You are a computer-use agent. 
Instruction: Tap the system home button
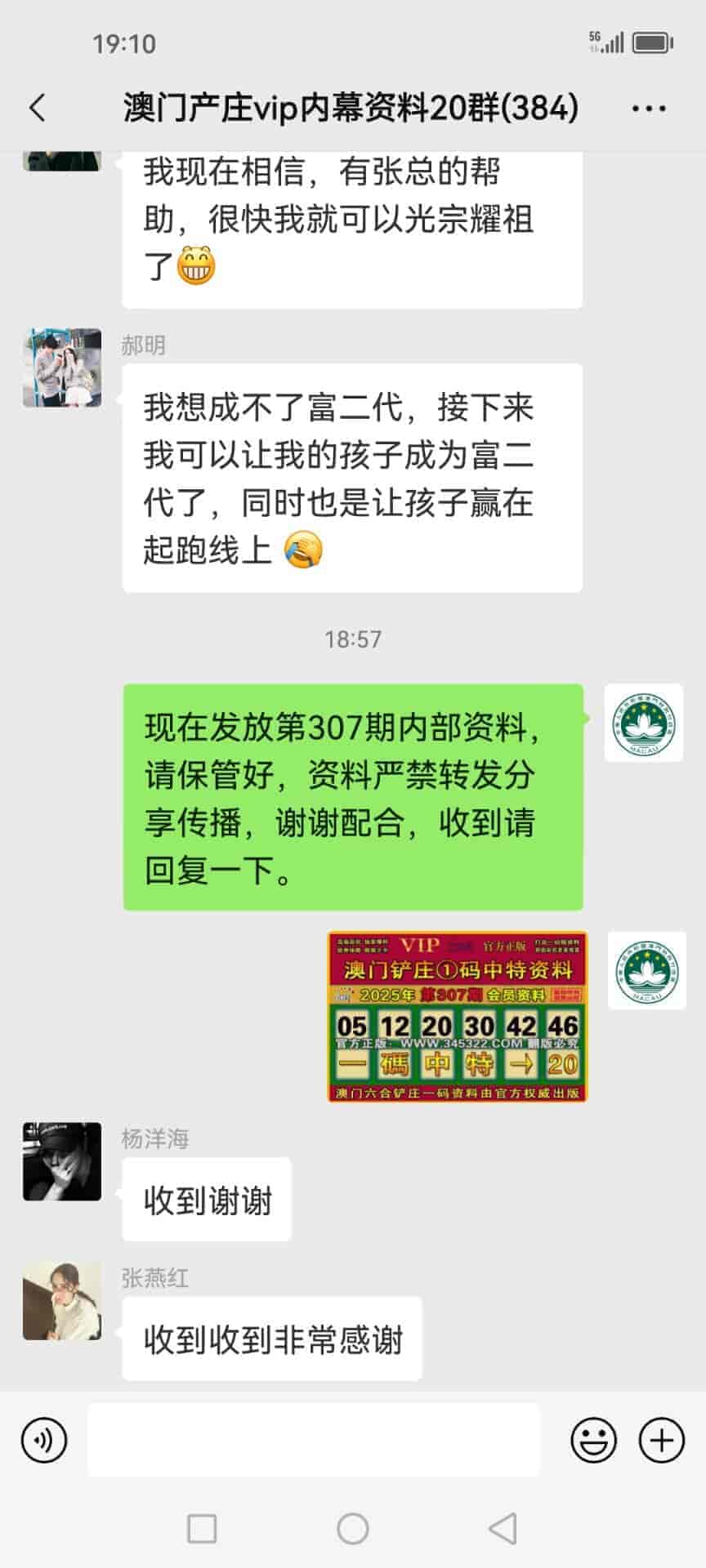tap(353, 1529)
